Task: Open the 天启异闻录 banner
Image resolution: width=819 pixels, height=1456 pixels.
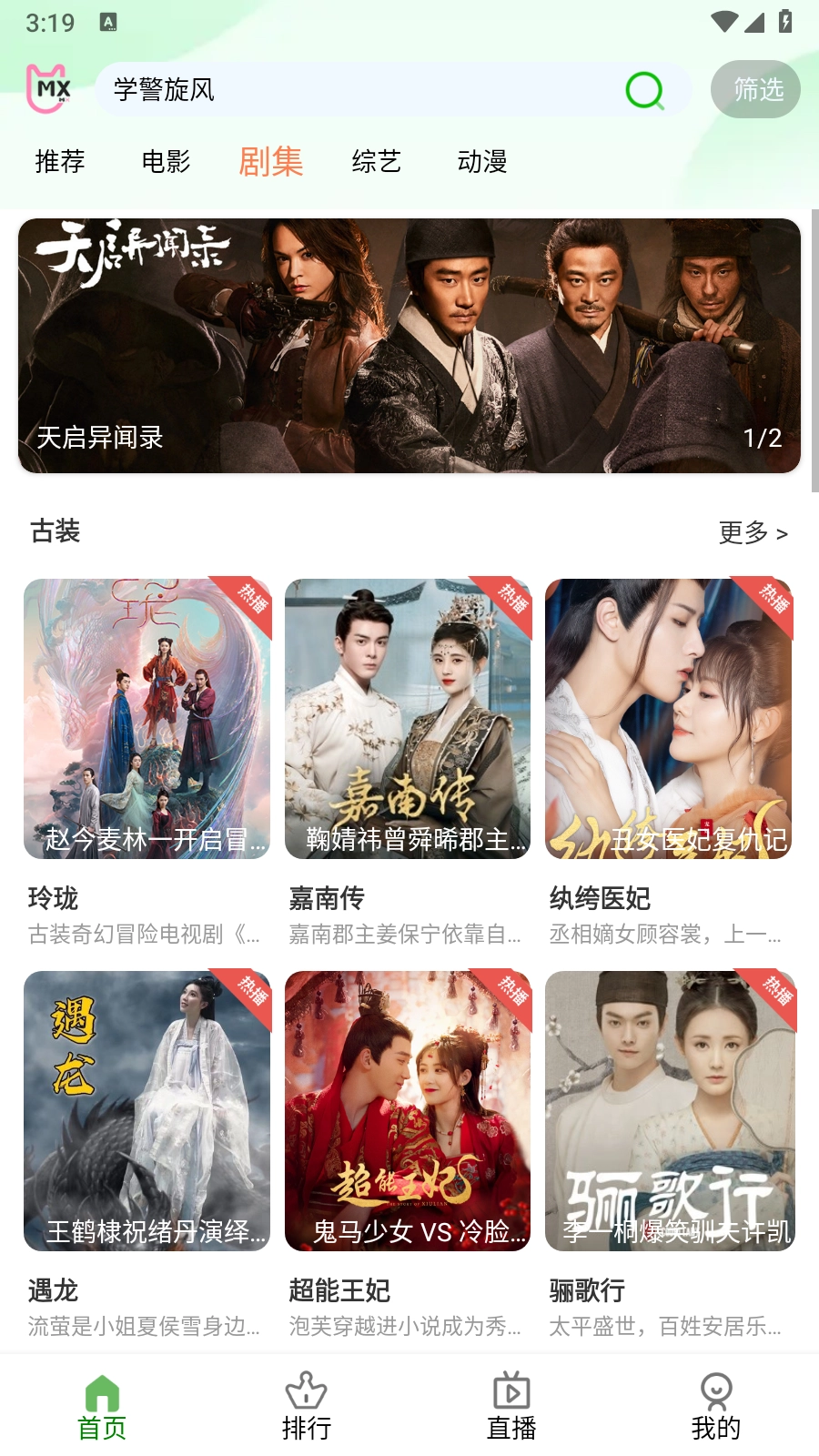Action: click(x=409, y=346)
